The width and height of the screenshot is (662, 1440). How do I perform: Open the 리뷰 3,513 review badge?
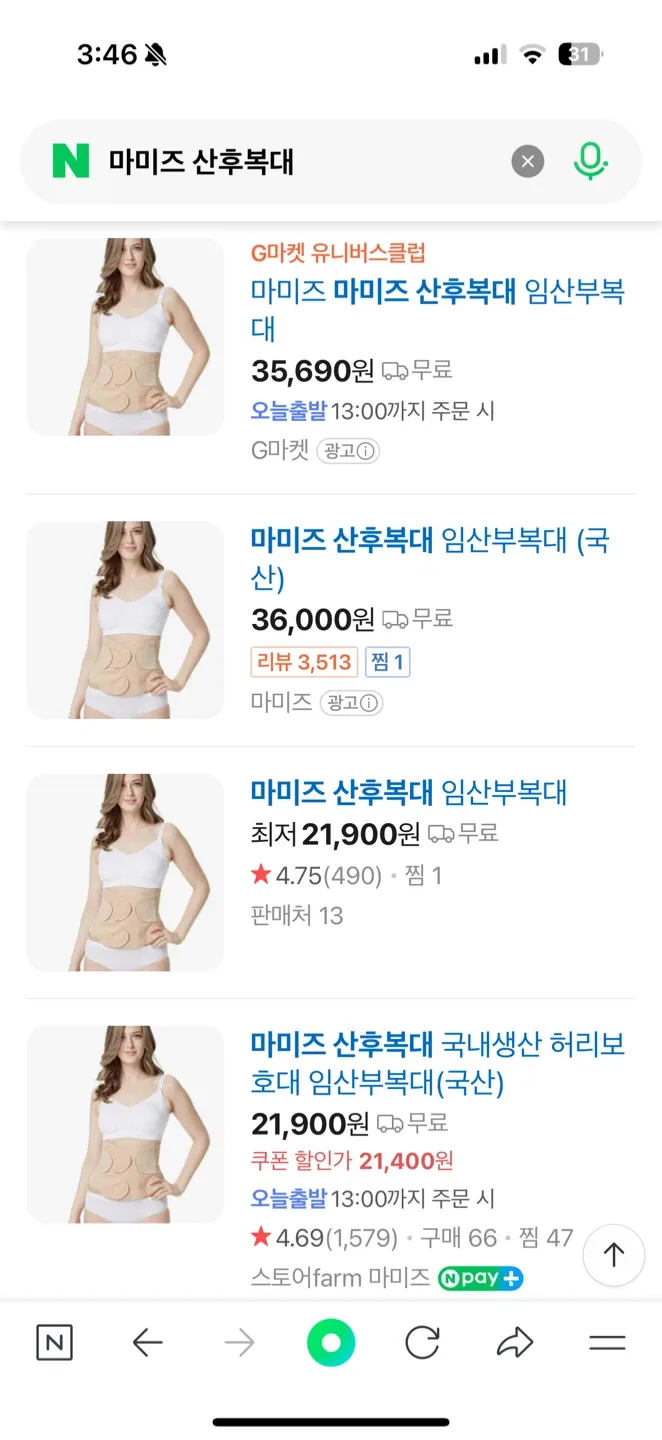(x=305, y=662)
